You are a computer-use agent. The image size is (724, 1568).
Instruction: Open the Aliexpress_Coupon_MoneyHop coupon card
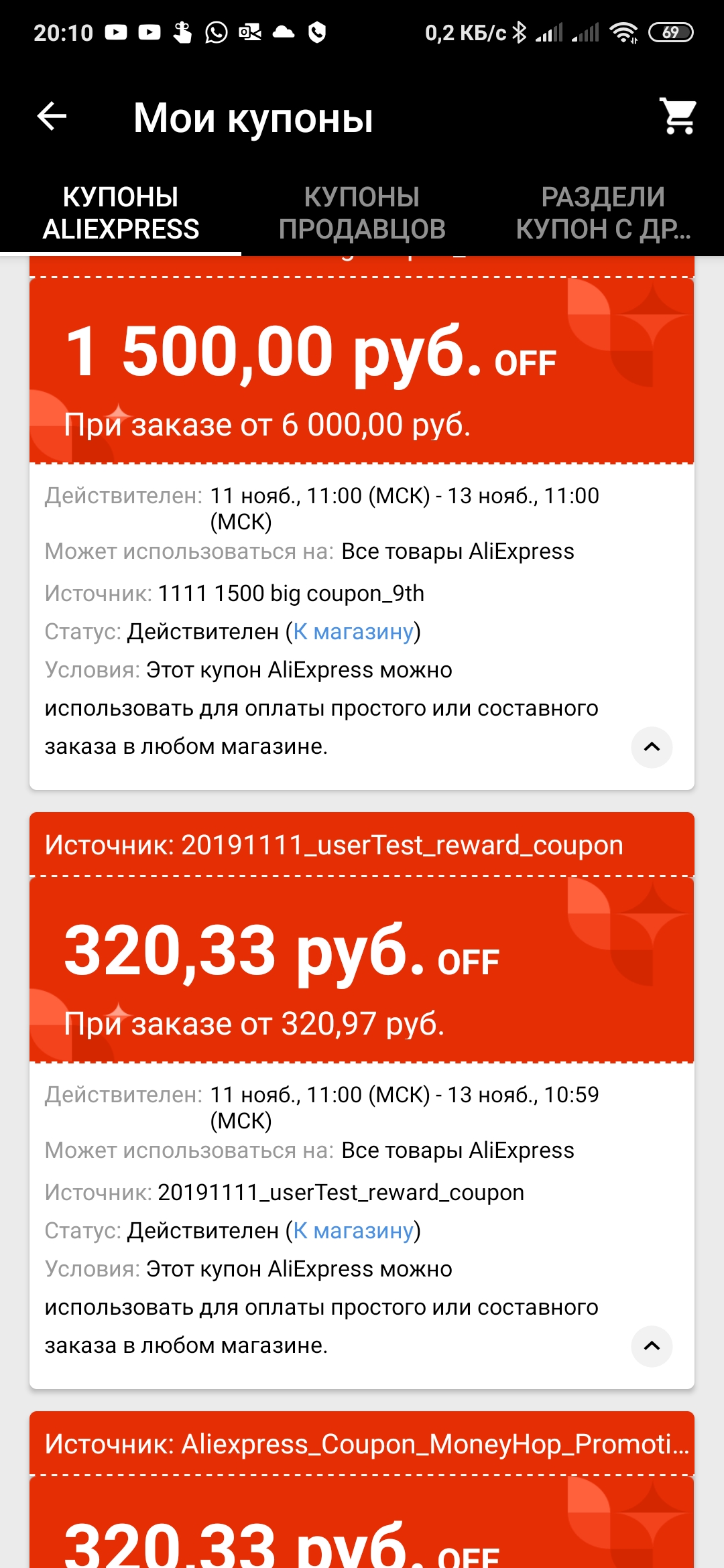pyautogui.click(x=362, y=1521)
